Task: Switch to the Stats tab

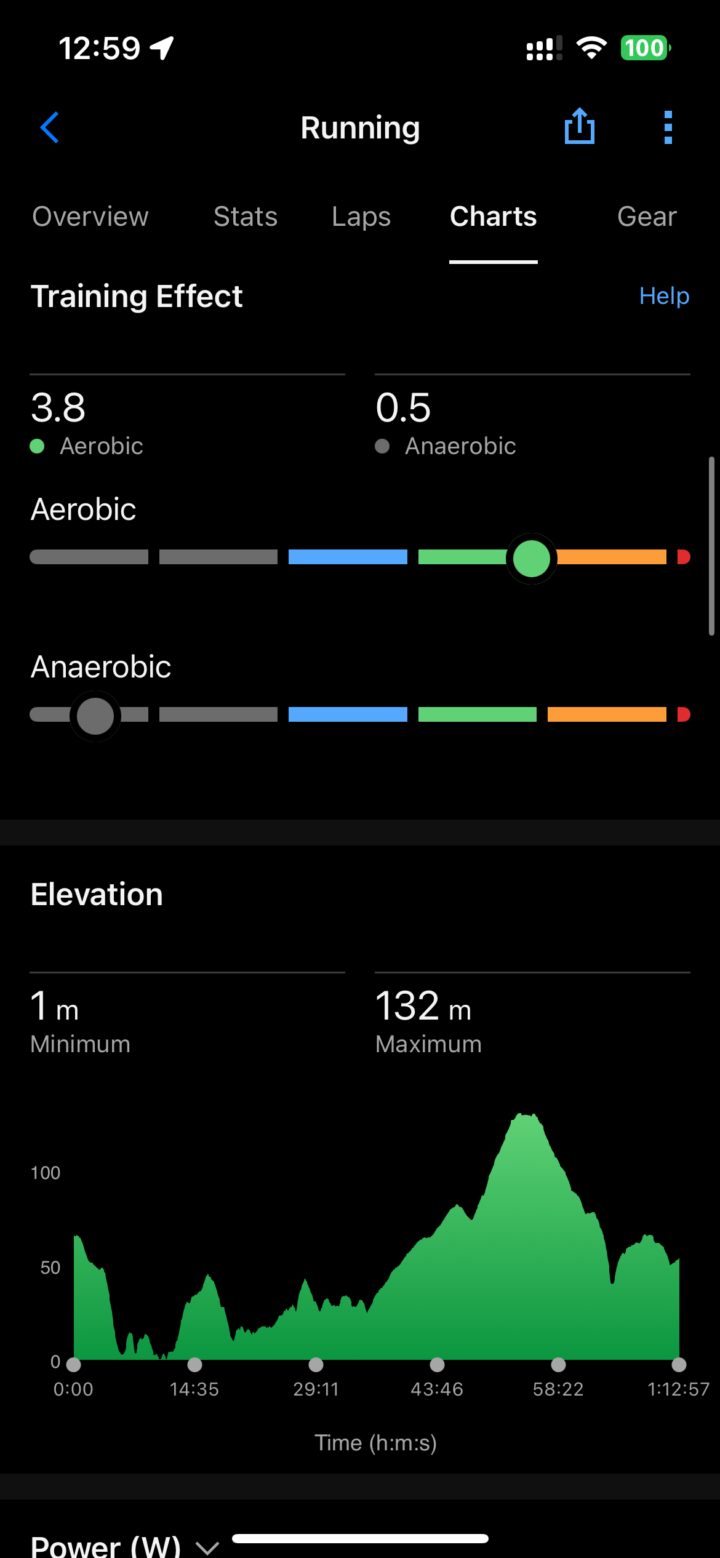Action: (x=245, y=217)
